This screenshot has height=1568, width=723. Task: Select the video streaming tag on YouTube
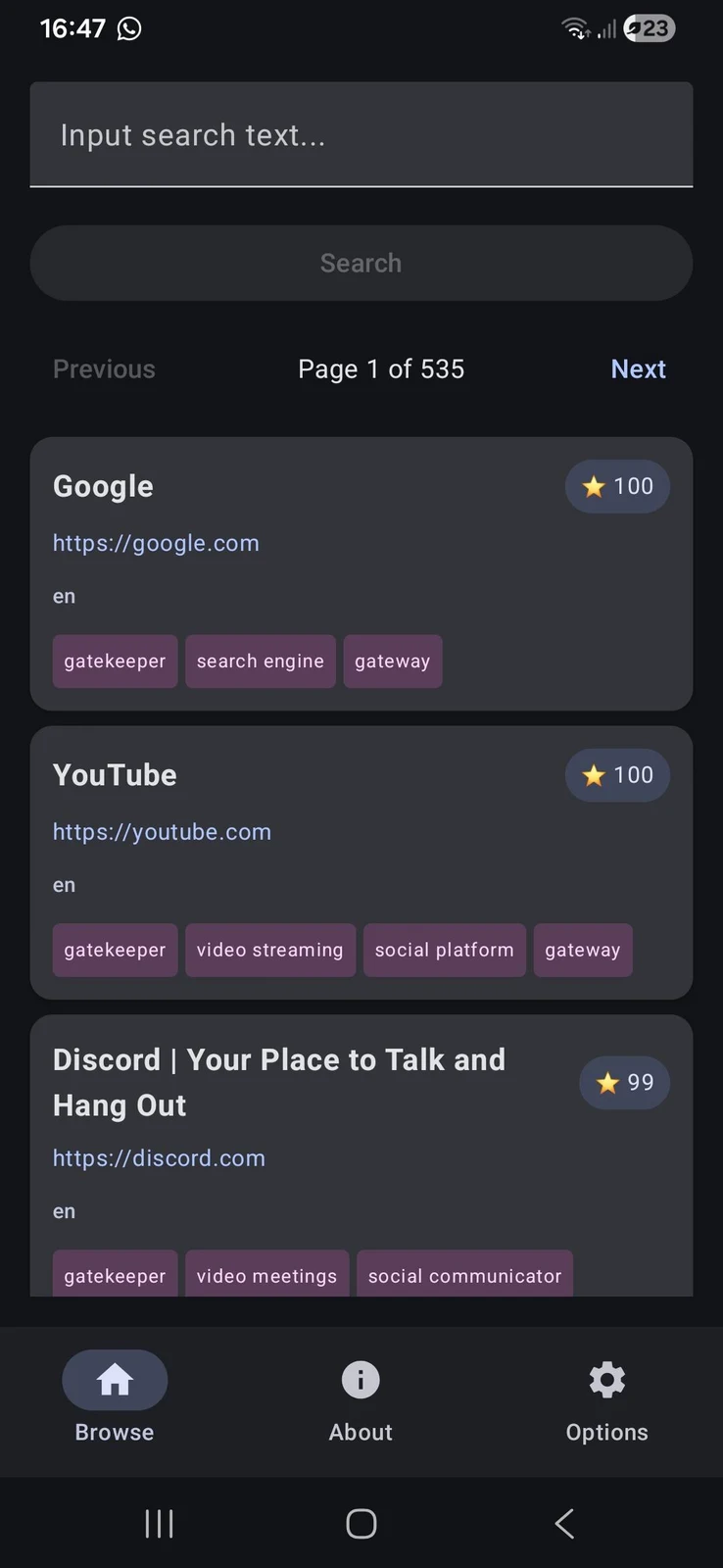[270, 950]
